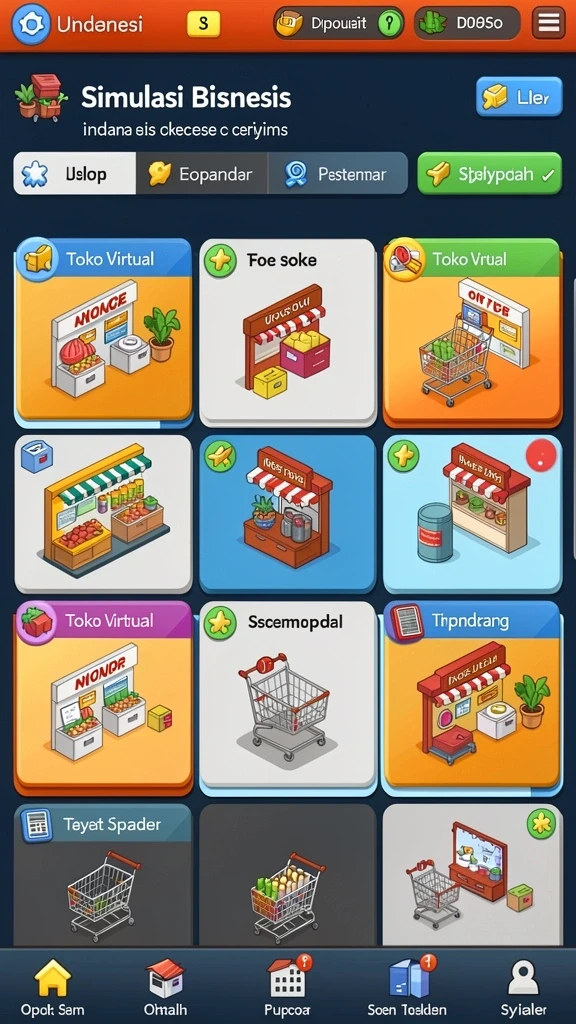Switch to the Uslop tab
The image size is (576, 1024).
(74, 174)
